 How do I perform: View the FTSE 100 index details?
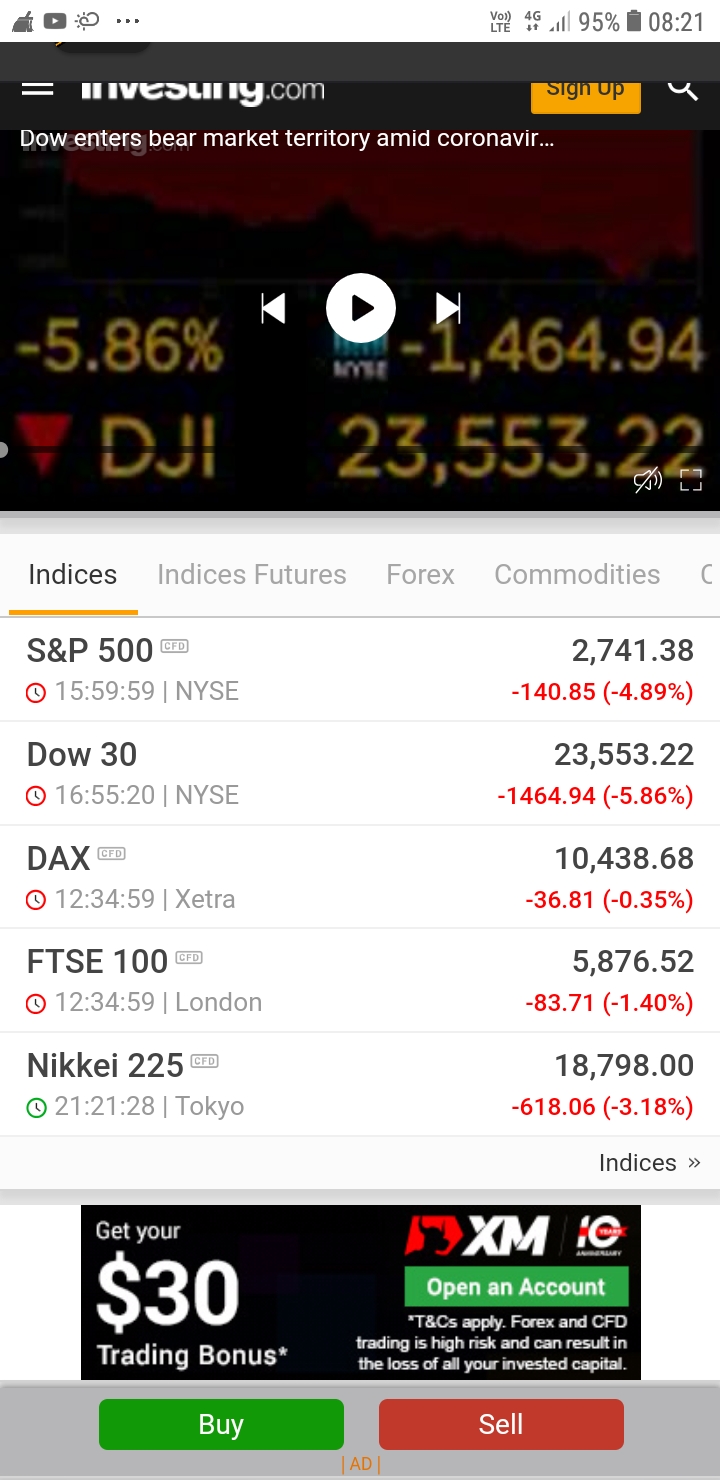360,980
